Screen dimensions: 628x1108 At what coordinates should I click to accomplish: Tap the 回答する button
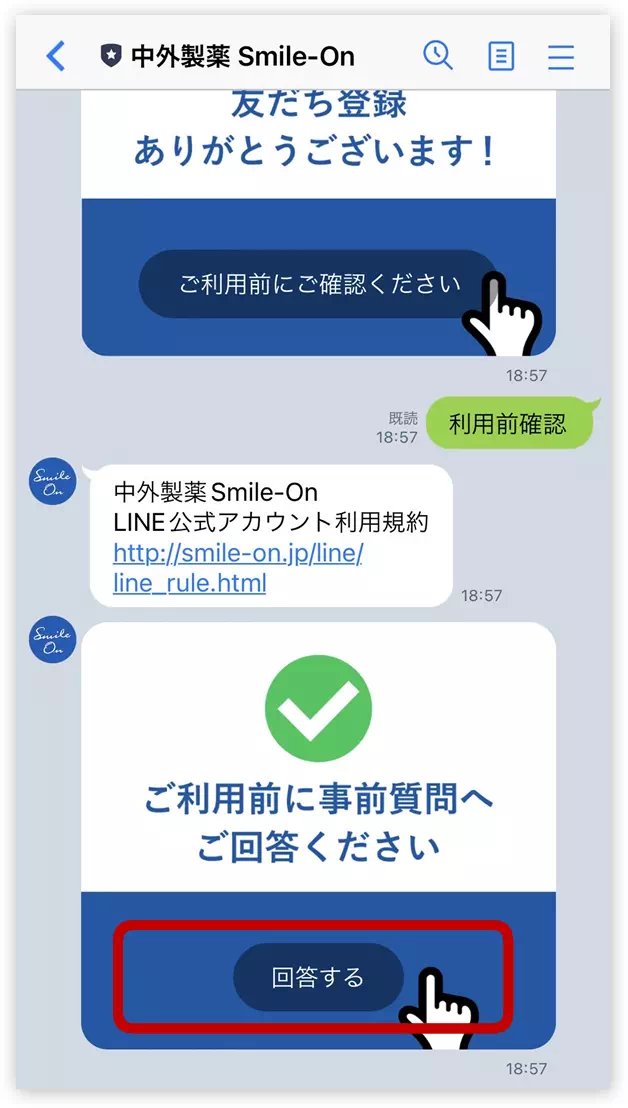coord(318,976)
